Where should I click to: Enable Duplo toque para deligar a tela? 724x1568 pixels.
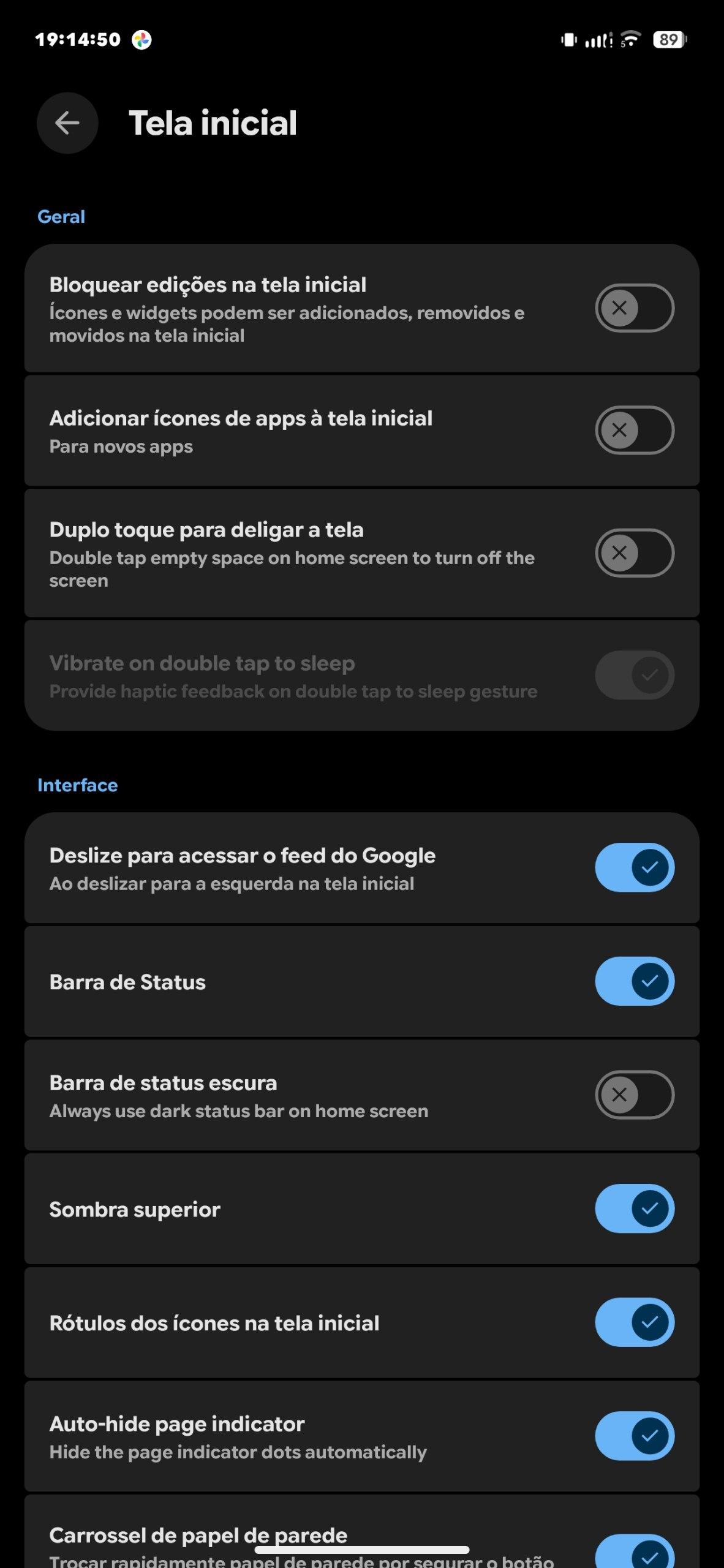(x=634, y=552)
